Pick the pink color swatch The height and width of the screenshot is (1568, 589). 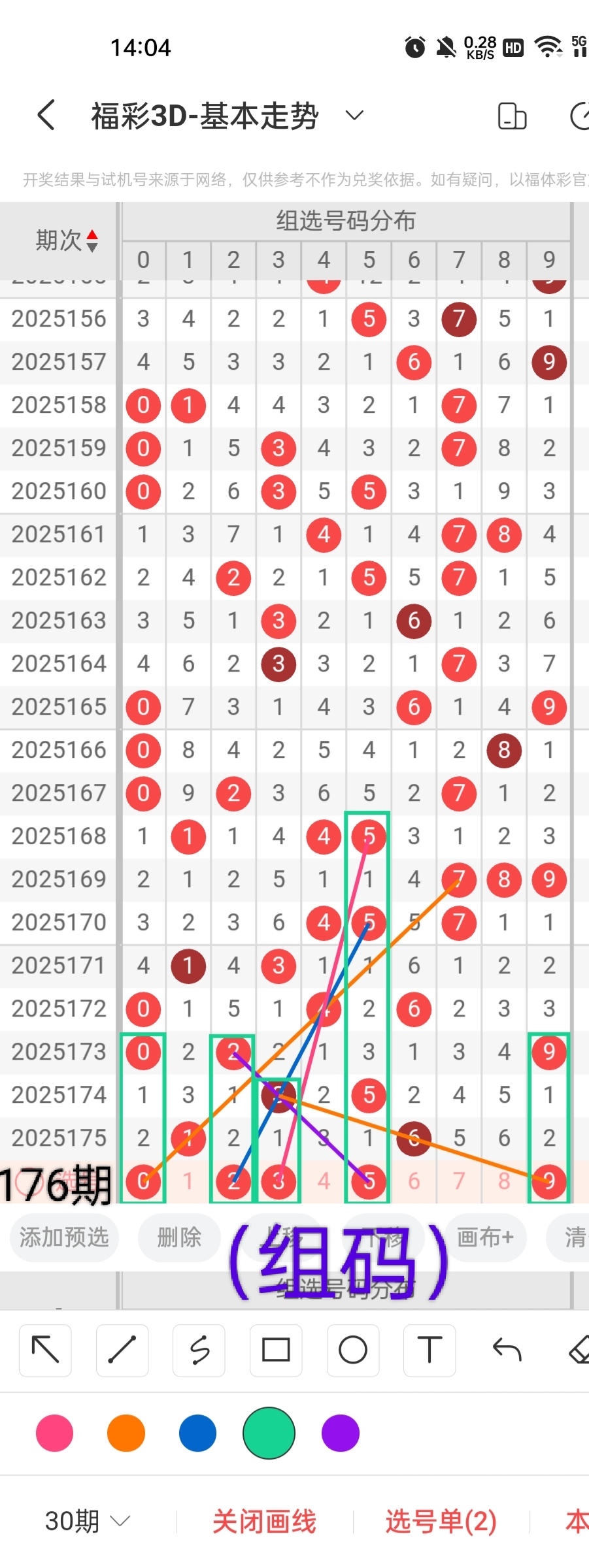point(55,1433)
